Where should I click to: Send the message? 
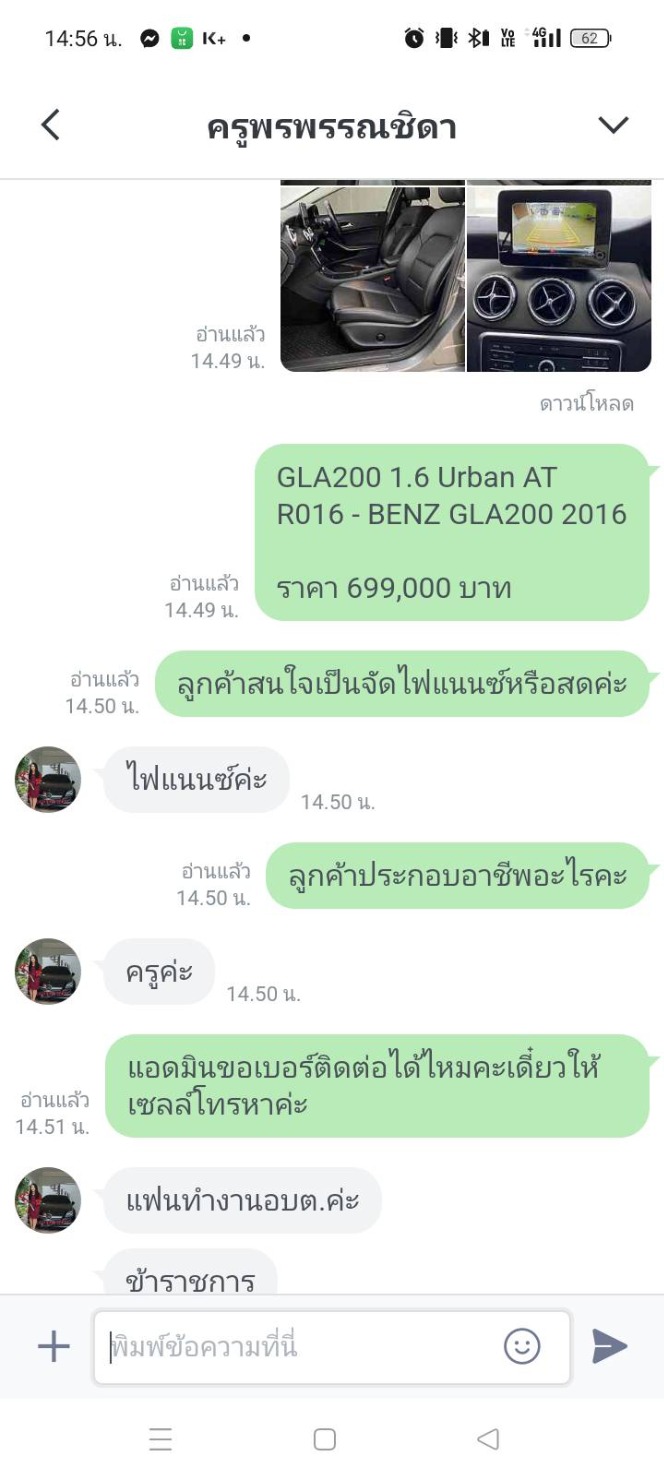pos(609,1346)
